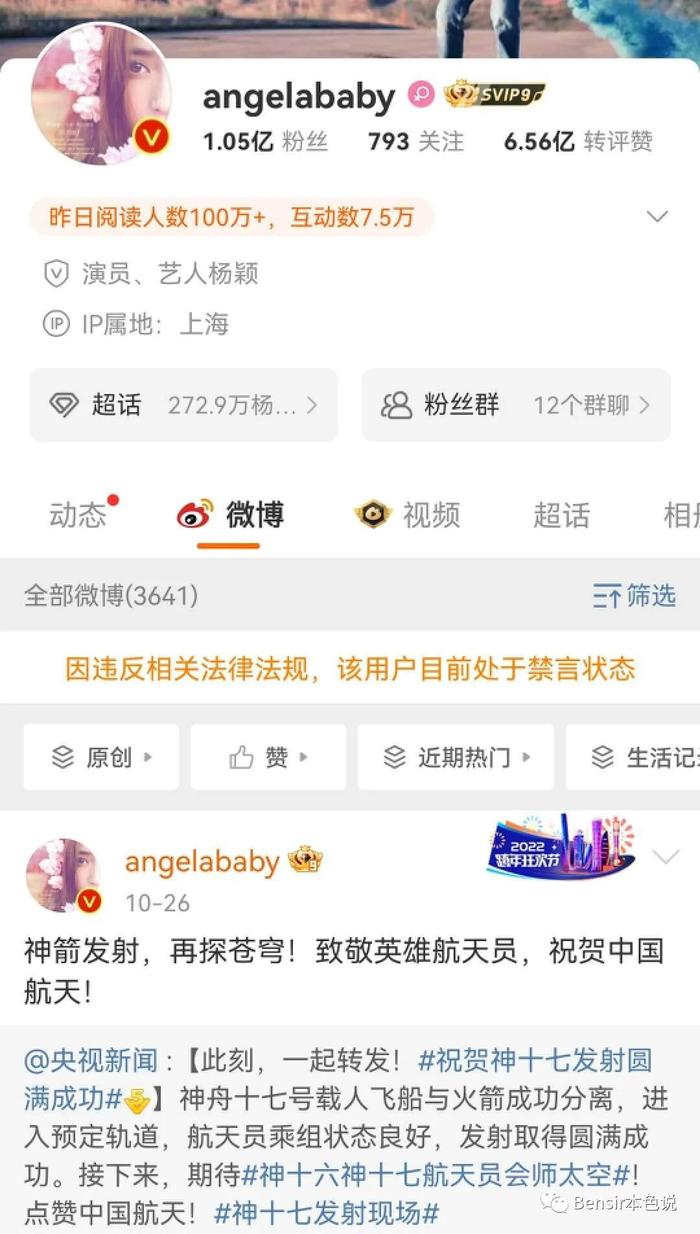Switch to the 视频 tab
Screen dimensions: 700x1234
point(408,515)
